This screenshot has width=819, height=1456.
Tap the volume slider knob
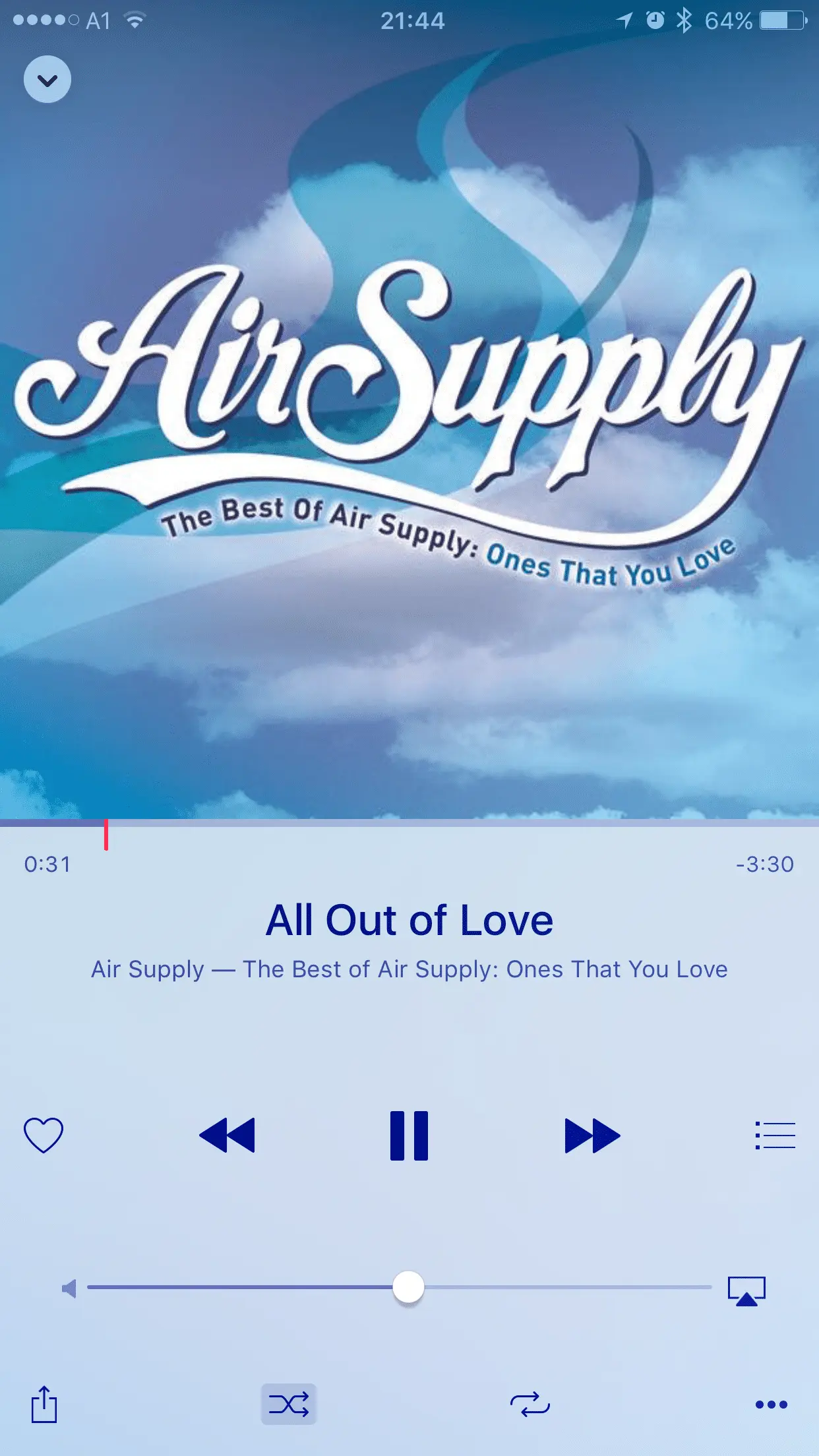408,1287
